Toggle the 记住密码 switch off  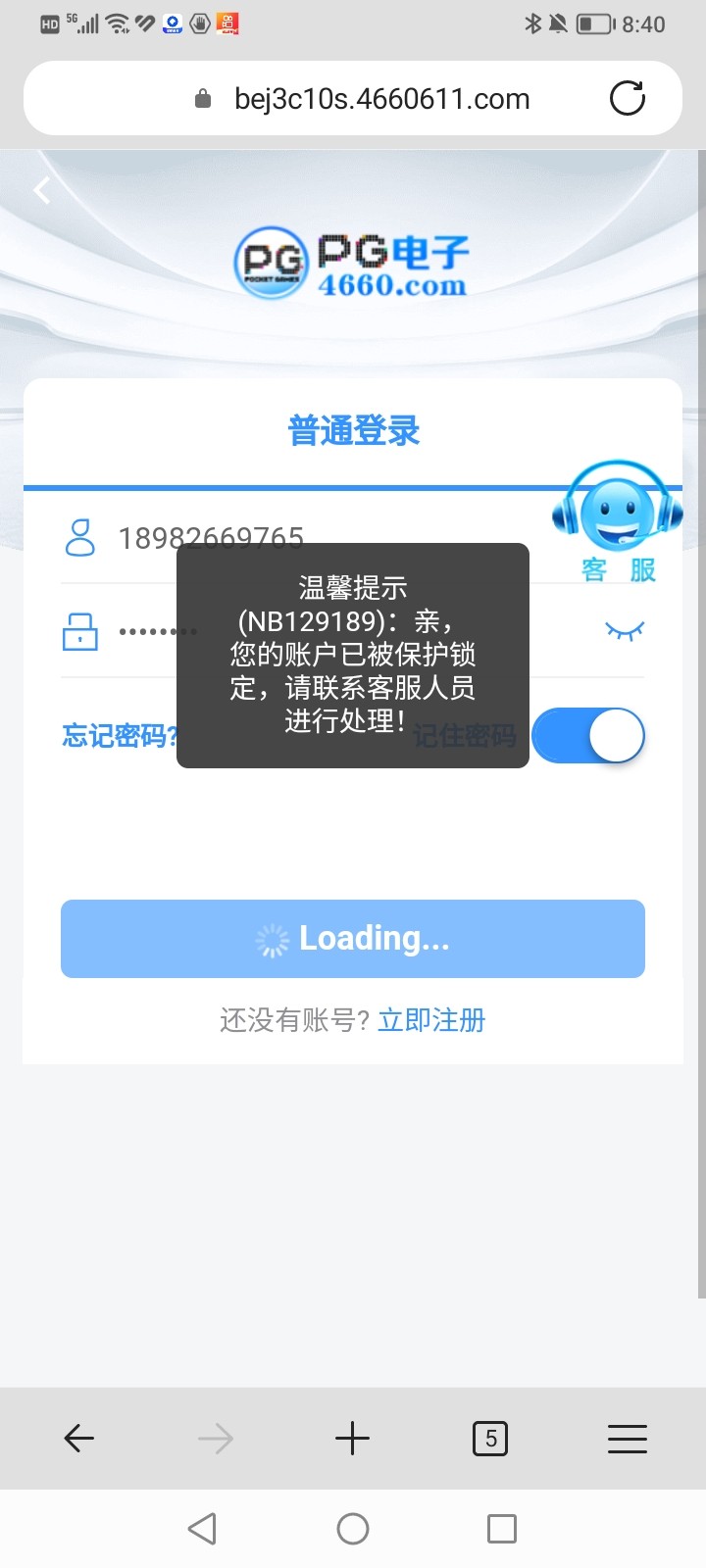point(589,736)
